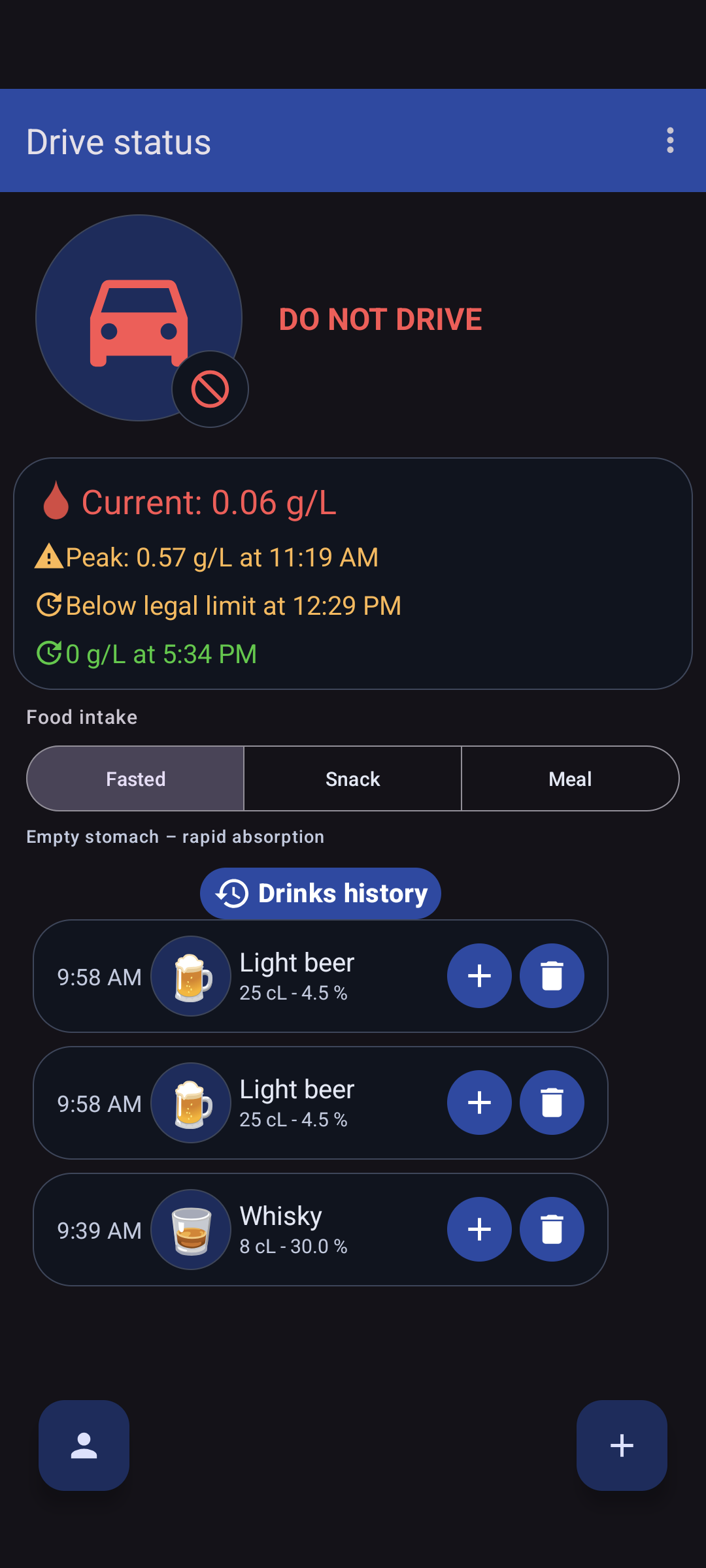Open the user profile button
Screen dimensions: 706x1568
84,1445
